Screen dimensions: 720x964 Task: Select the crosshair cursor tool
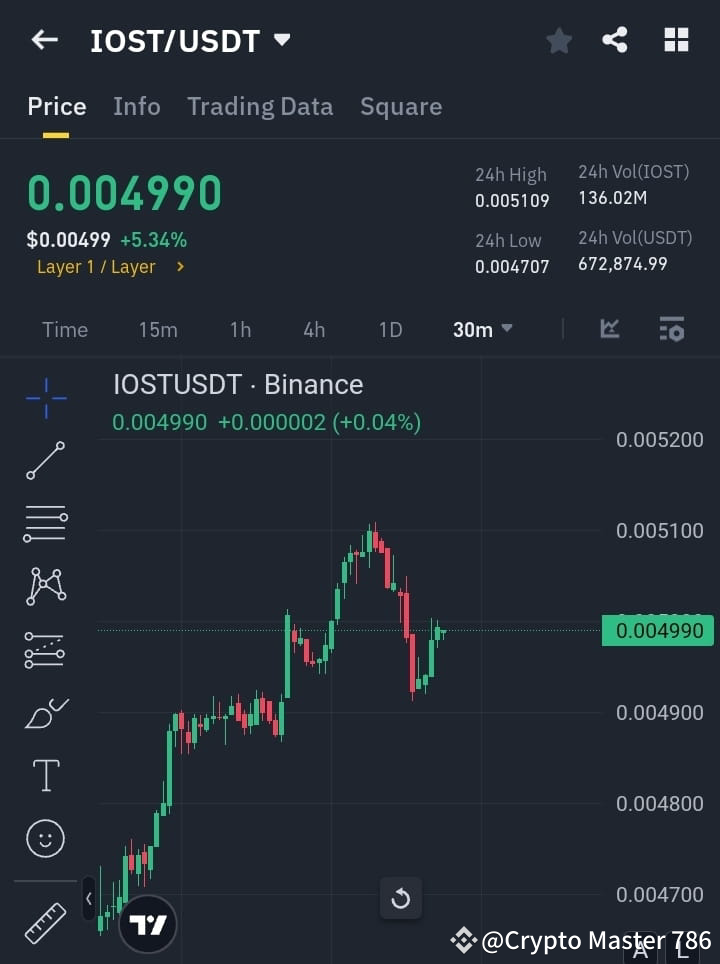tap(45, 398)
